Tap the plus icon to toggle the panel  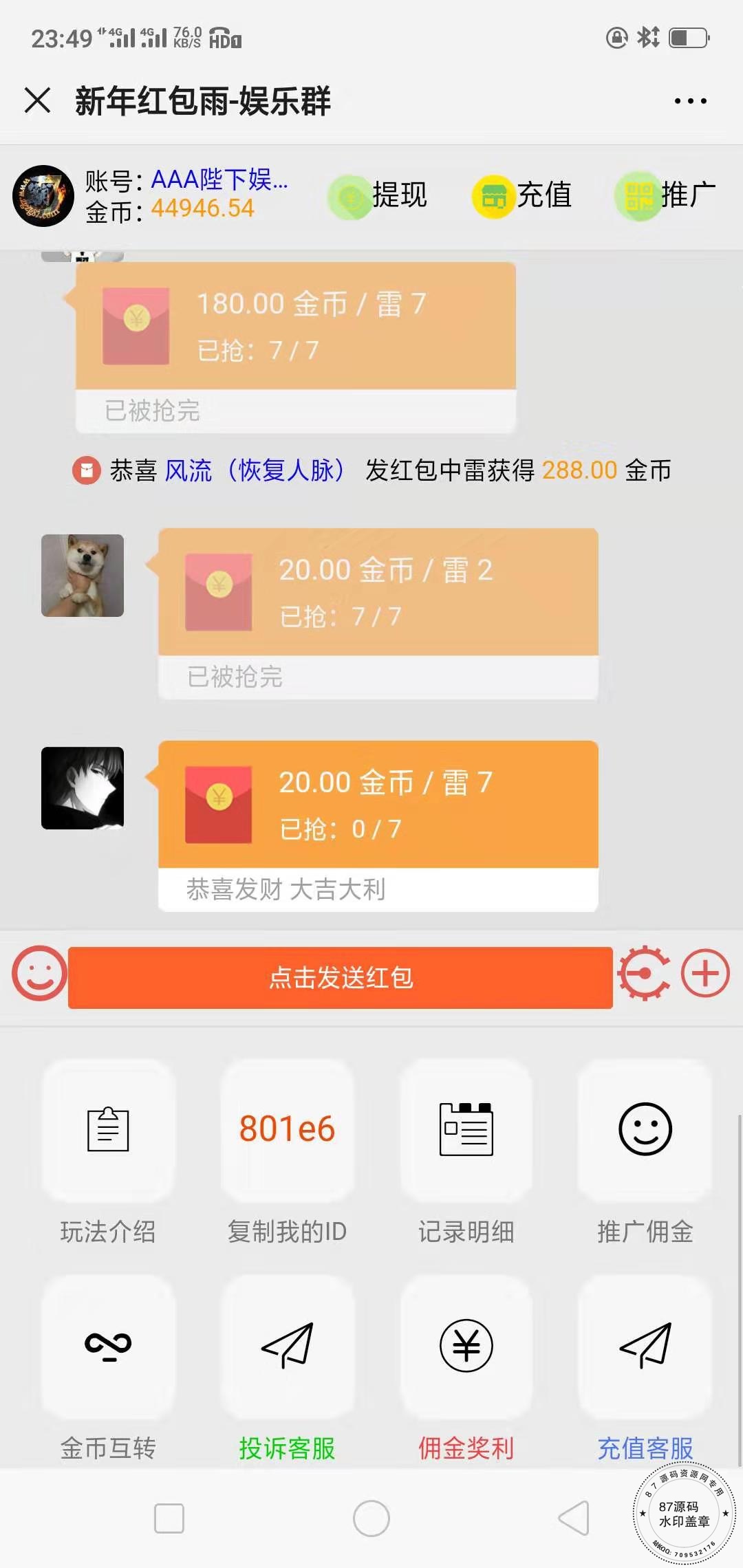click(x=705, y=973)
